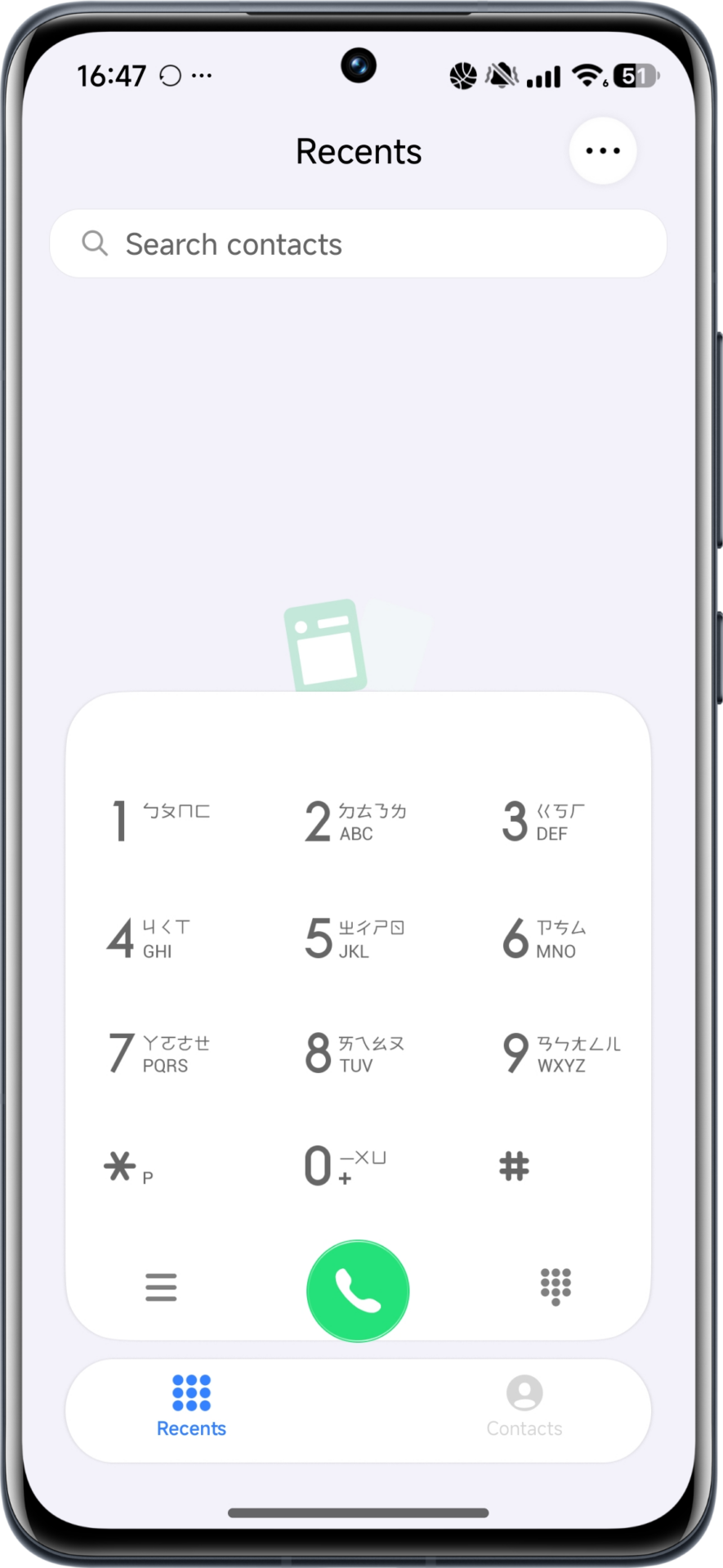Enter digit 2 ABC
Image resolution: width=723 pixels, height=1568 pixels.
click(x=356, y=821)
